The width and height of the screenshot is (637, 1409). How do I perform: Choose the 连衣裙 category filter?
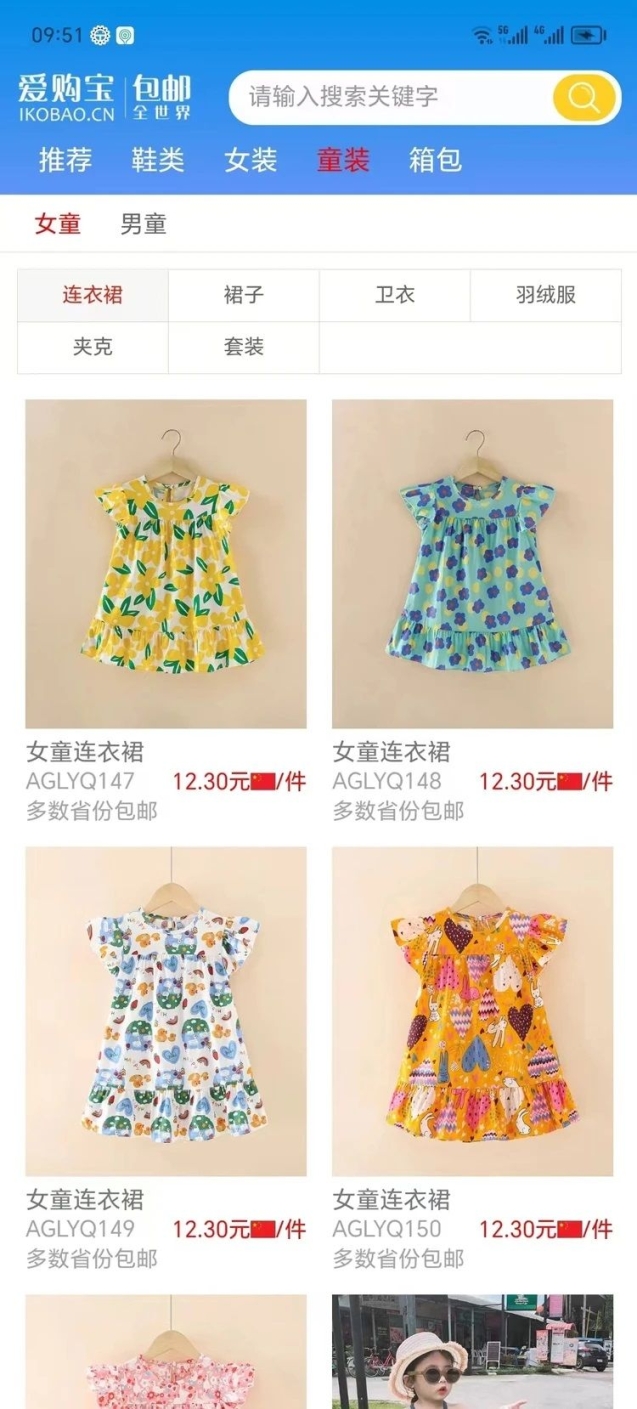click(93, 295)
